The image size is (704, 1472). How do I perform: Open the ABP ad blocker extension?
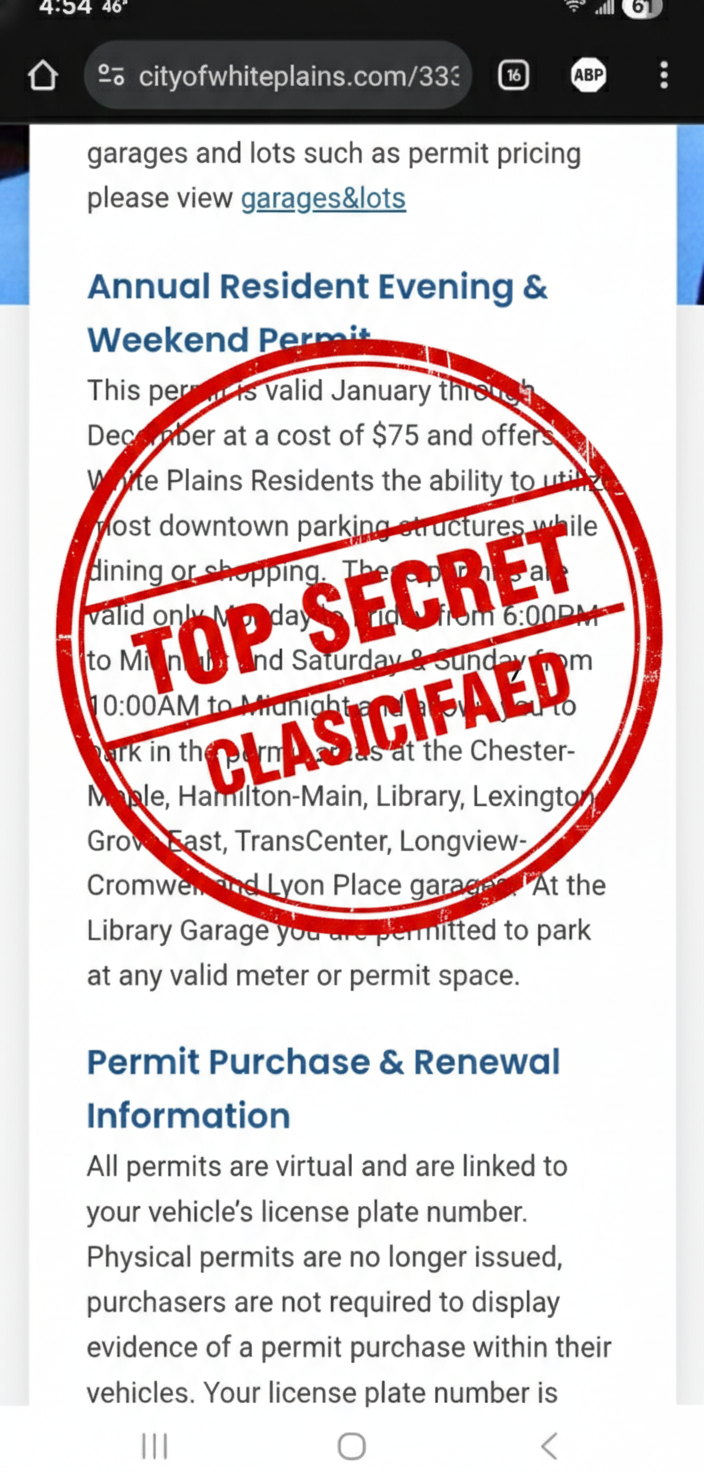click(588, 76)
